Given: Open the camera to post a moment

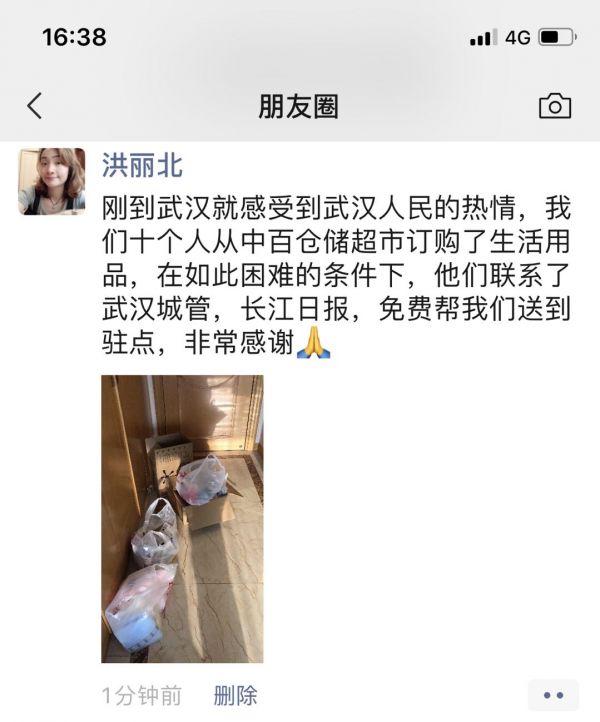Looking at the screenshot, I should tap(554, 106).
